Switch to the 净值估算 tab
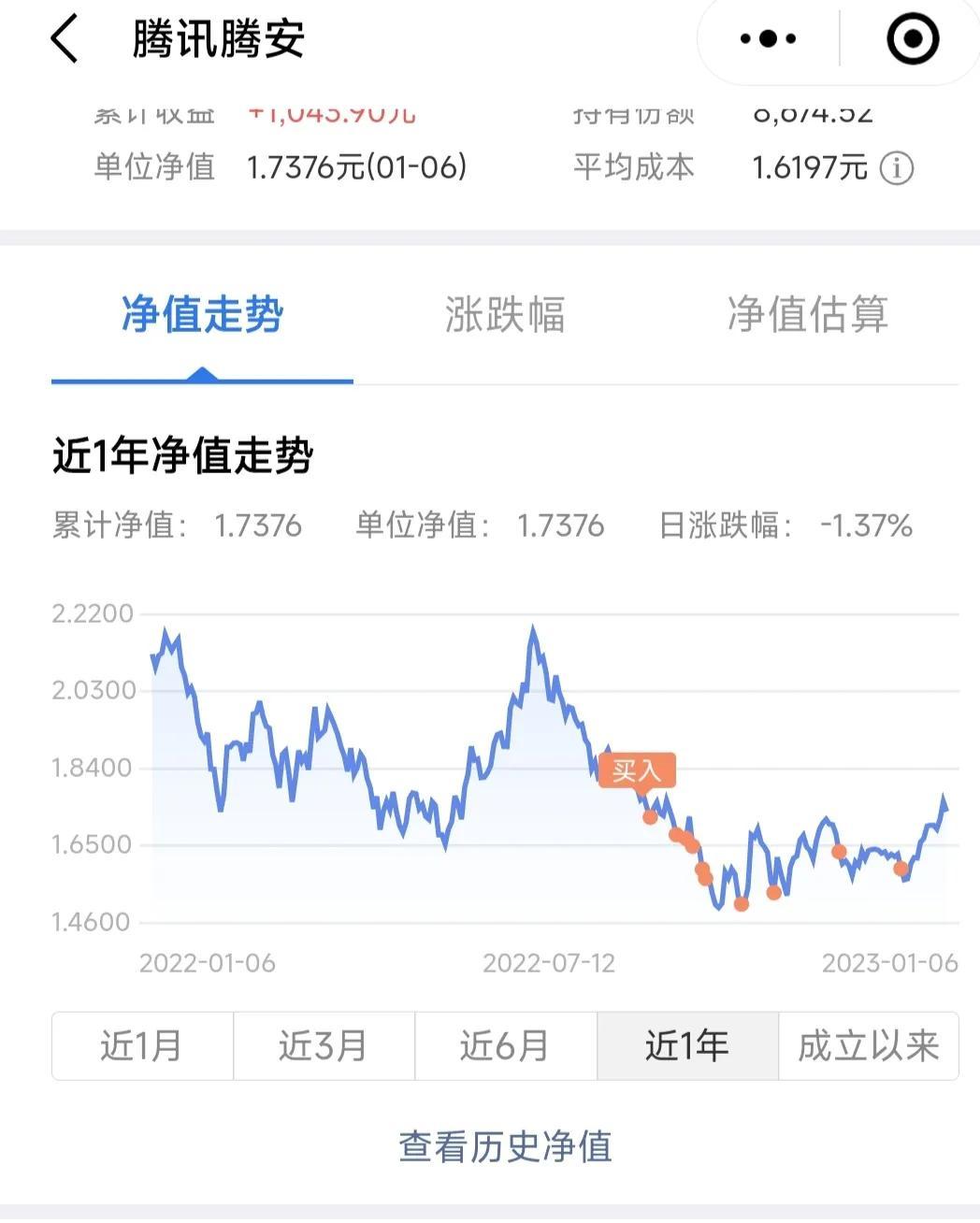 (807, 314)
